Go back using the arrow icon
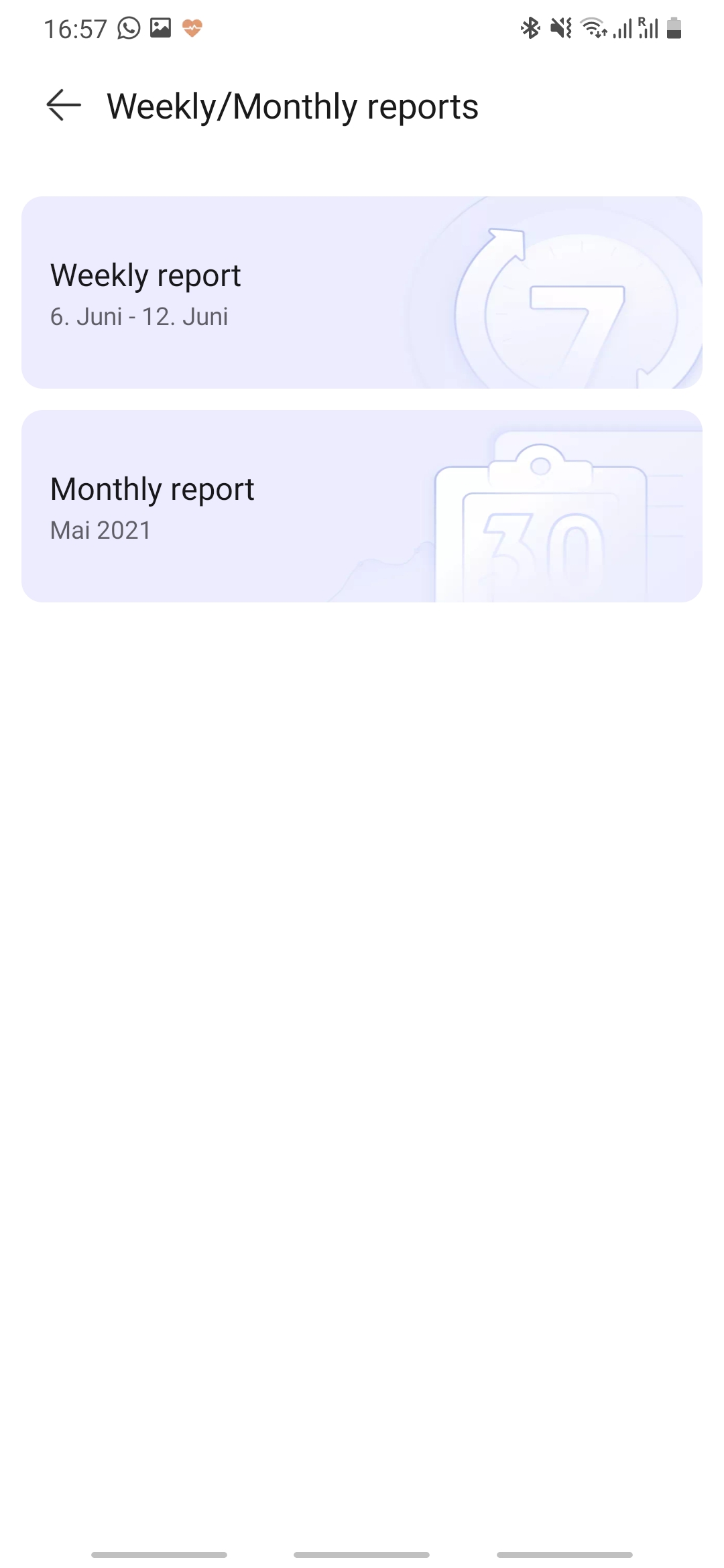Viewport: 724px width, 1568px height. tap(64, 105)
